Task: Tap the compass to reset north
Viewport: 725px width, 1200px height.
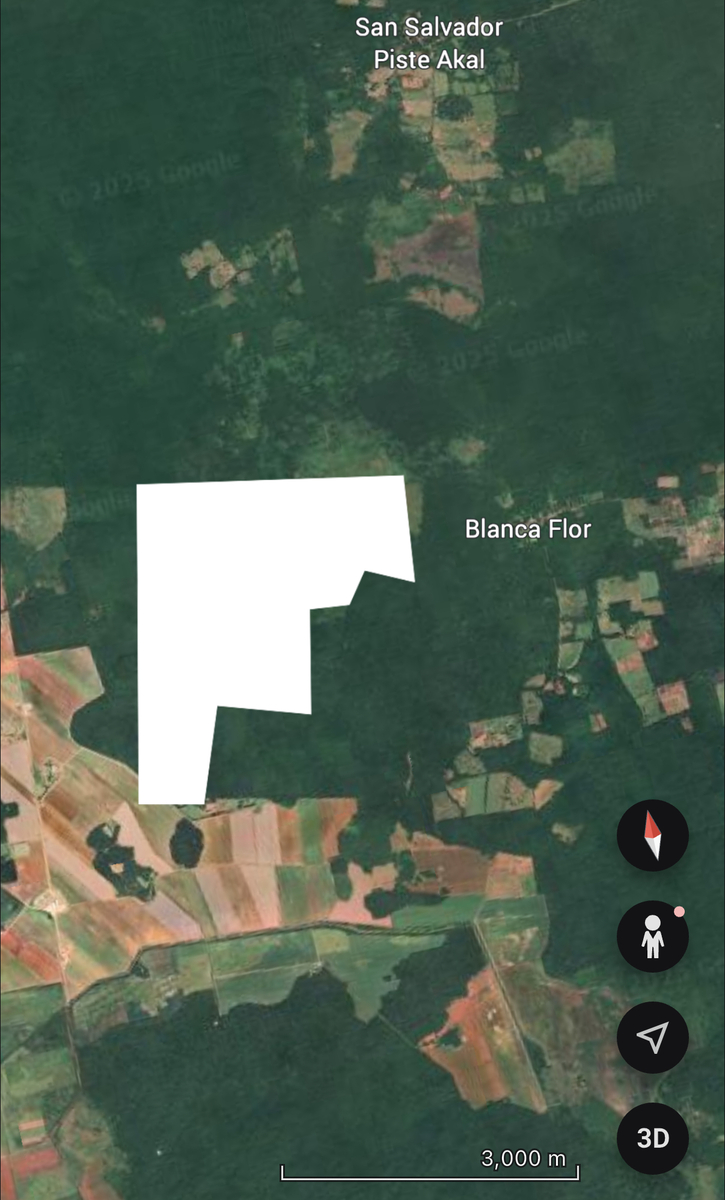Action: (x=653, y=837)
